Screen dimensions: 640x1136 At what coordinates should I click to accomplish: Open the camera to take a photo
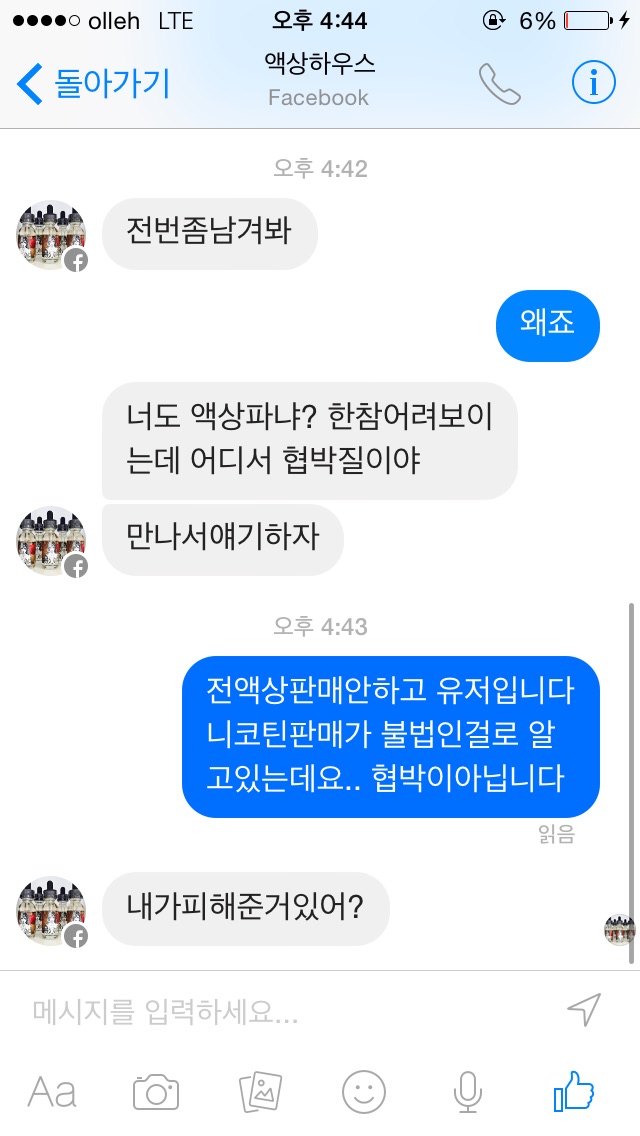coord(156,1091)
